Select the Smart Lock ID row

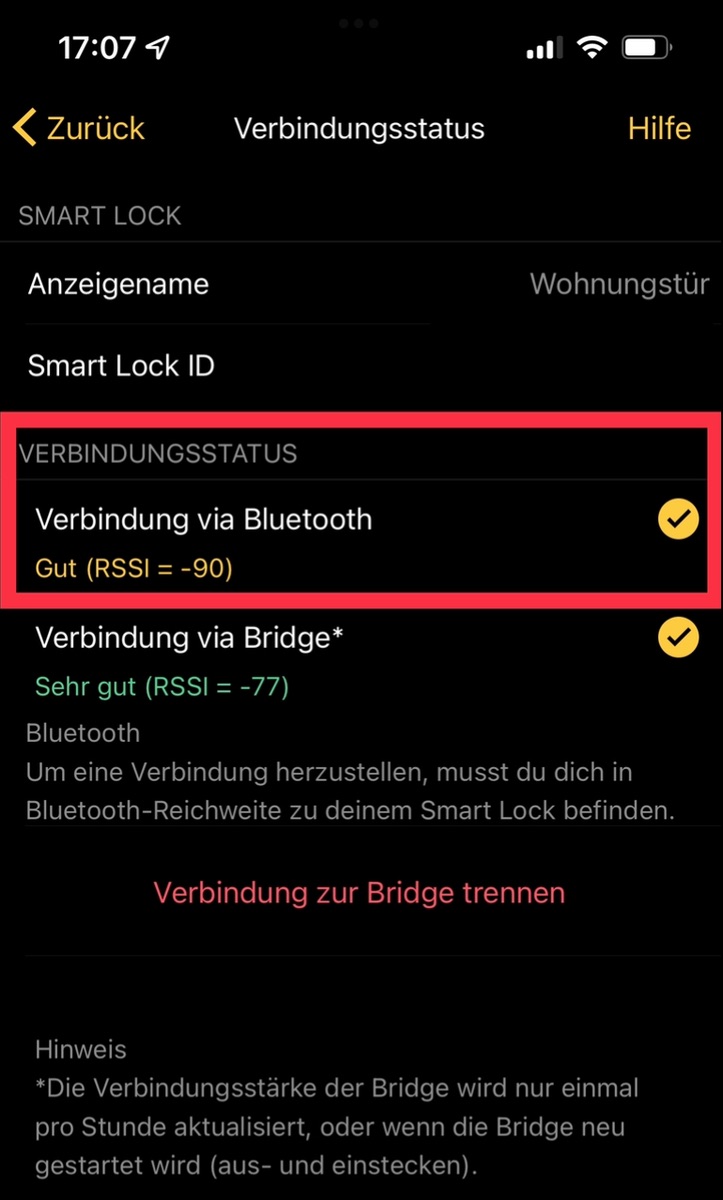coord(361,366)
